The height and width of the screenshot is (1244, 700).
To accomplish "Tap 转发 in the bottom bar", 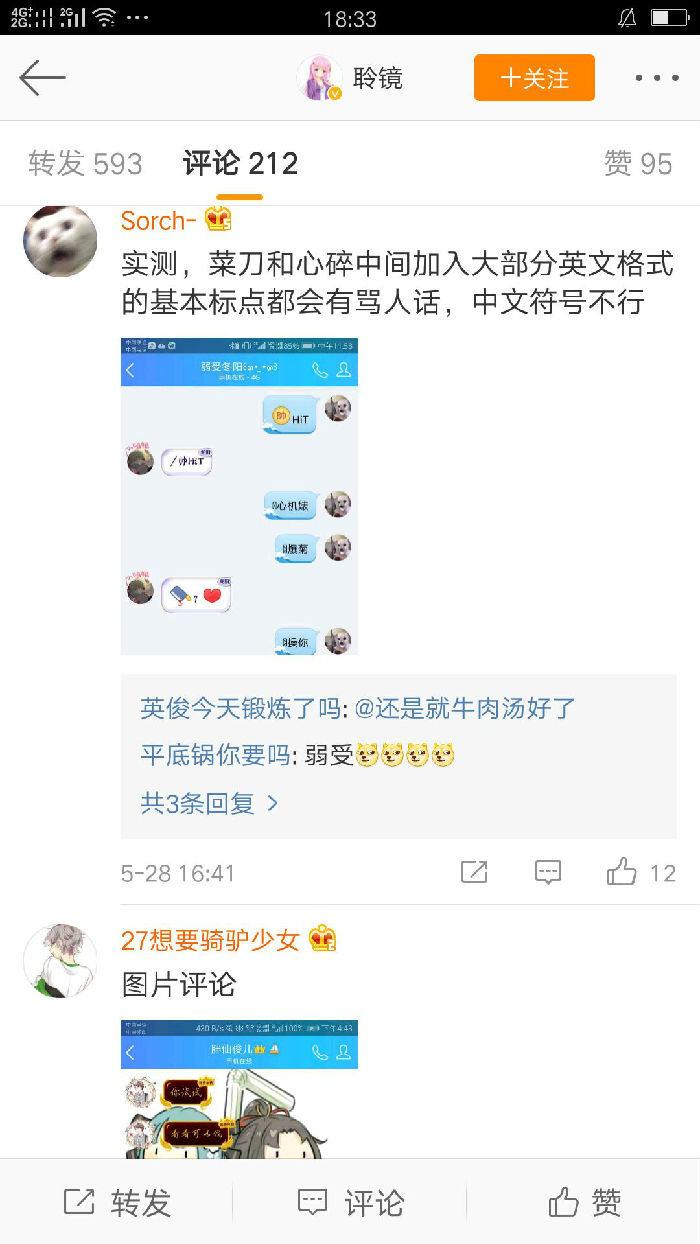I will pos(117,1202).
